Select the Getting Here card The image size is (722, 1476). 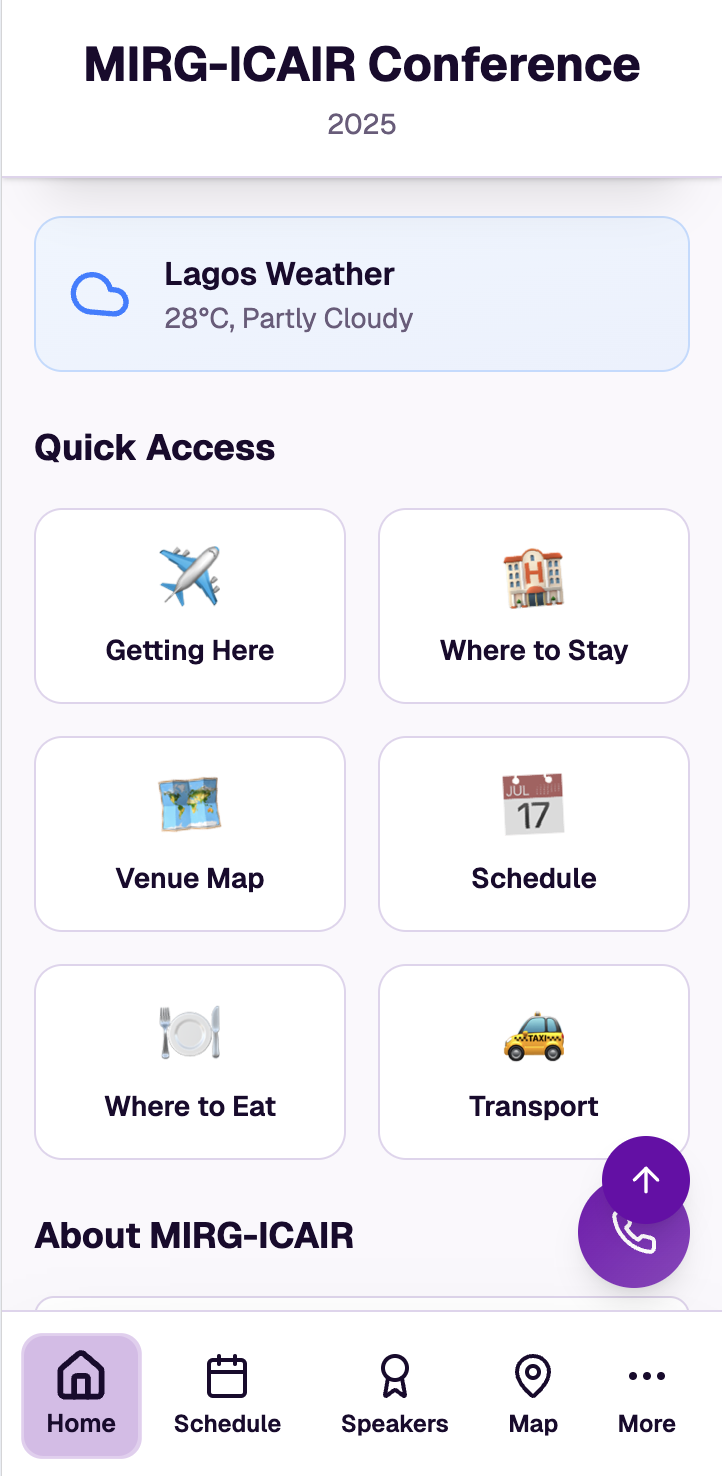pos(190,606)
